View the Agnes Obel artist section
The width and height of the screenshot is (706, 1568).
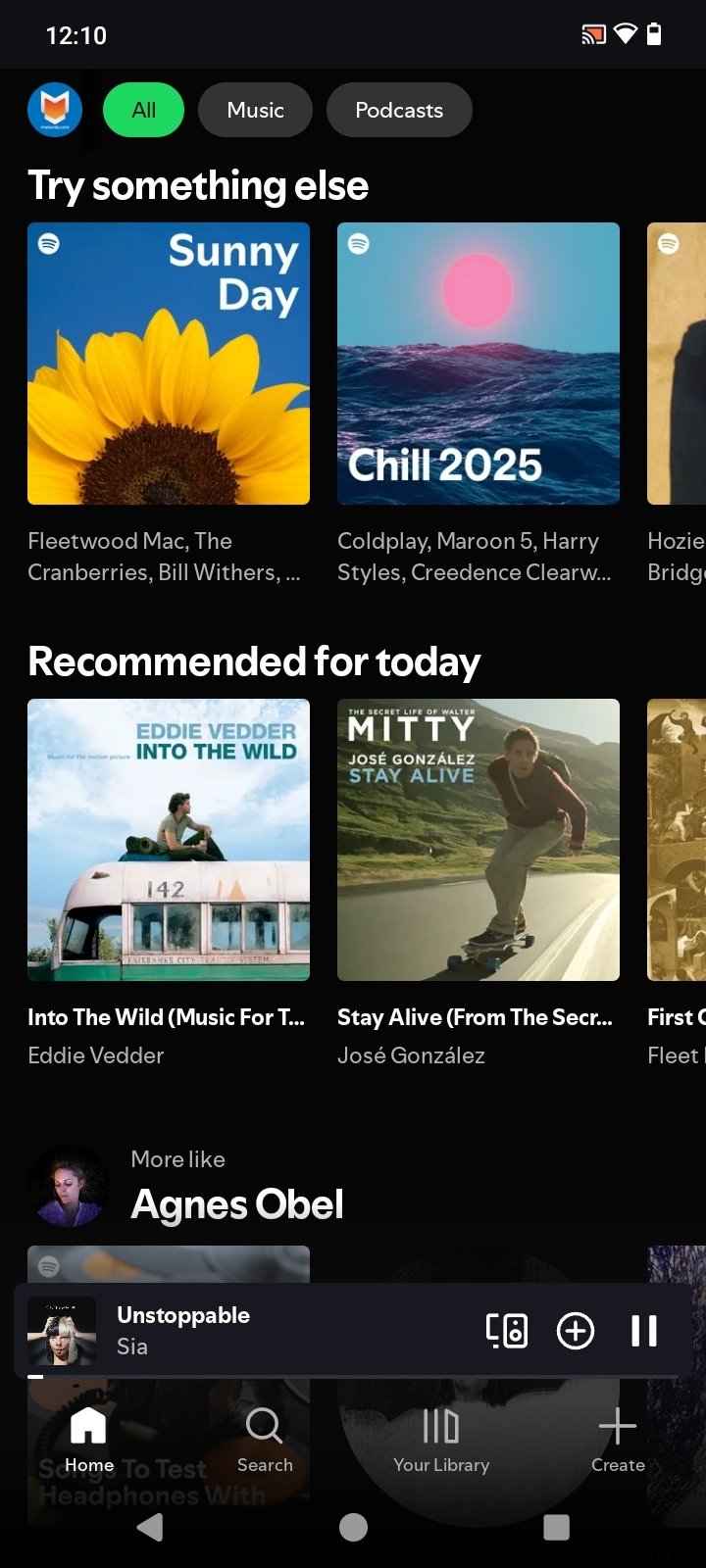pyautogui.click(x=236, y=1203)
